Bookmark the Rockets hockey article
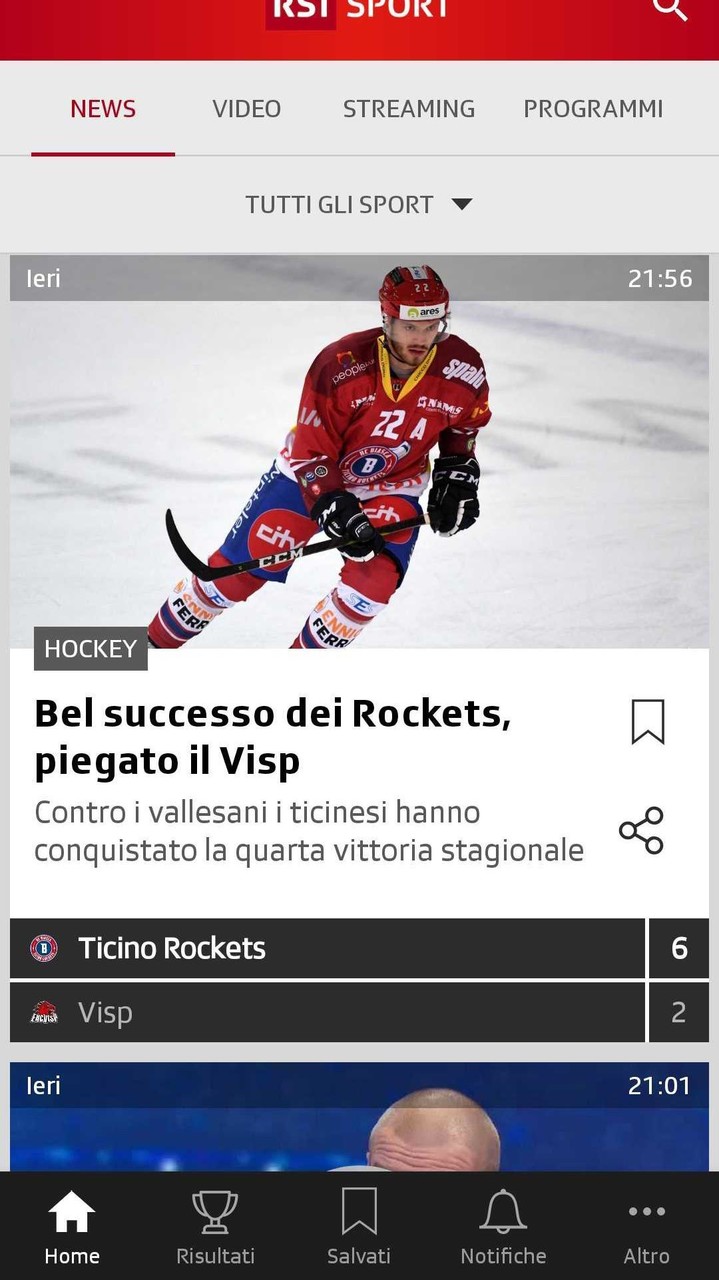The width and height of the screenshot is (719, 1280). pyautogui.click(x=647, y=721)
